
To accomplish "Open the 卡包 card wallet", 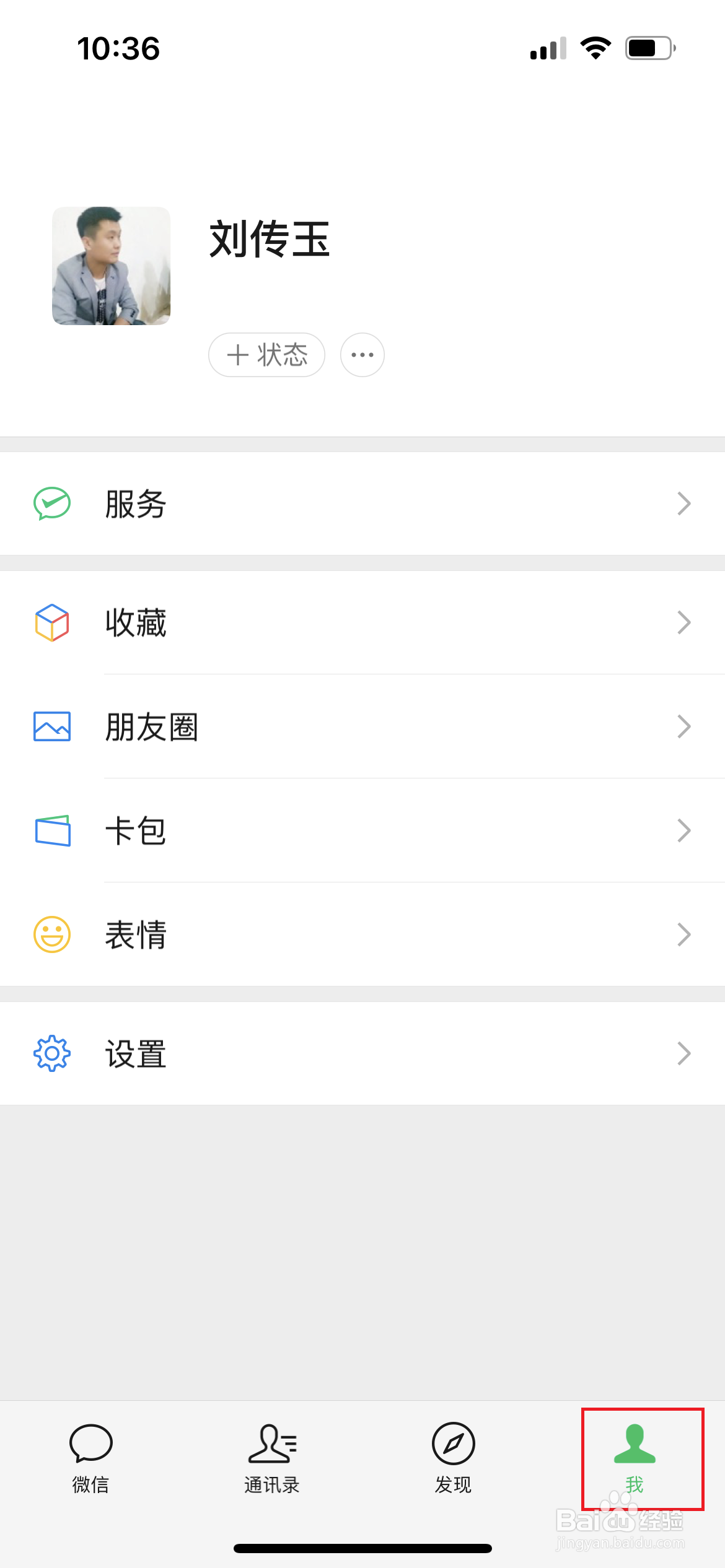I will [x=362, y=830].
